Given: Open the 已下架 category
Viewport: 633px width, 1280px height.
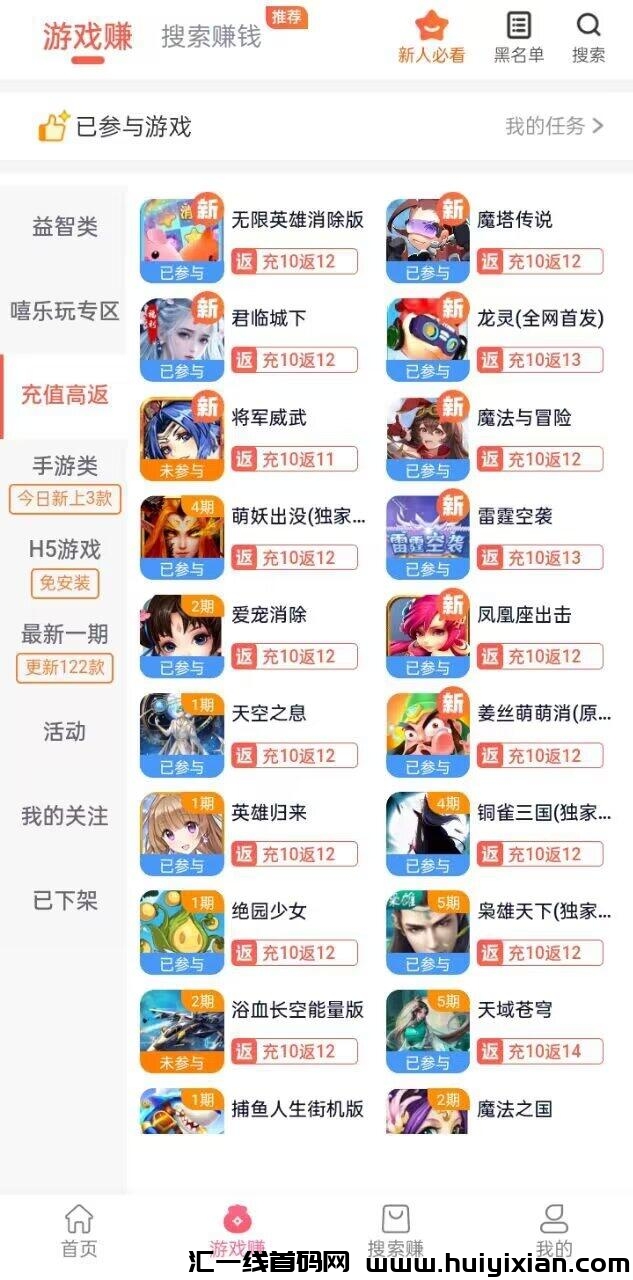Looking at the screenshot, I should coord(65,901).
